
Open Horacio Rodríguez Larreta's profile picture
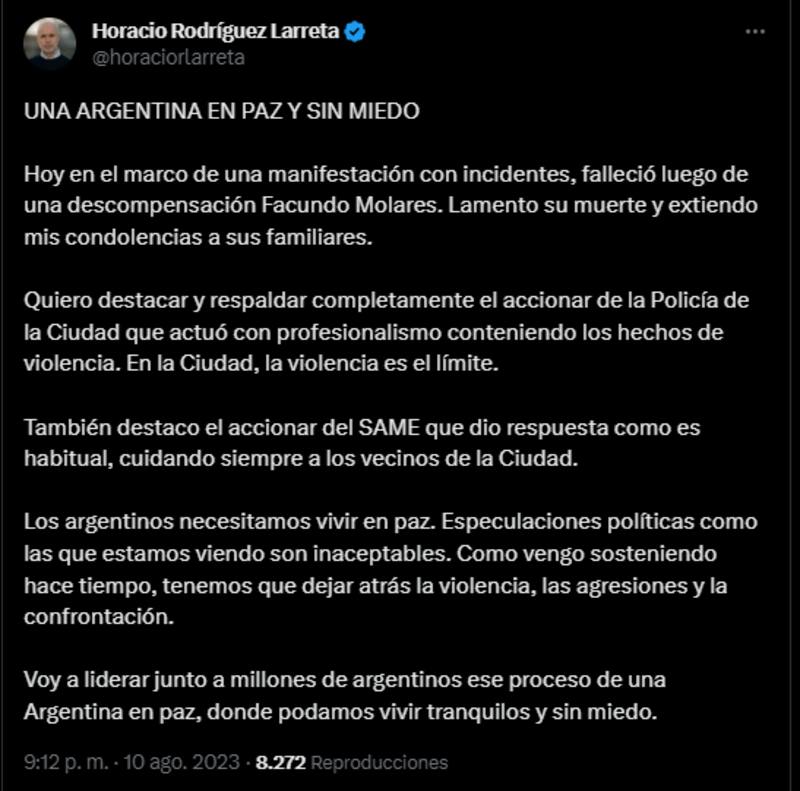[50, 42]
